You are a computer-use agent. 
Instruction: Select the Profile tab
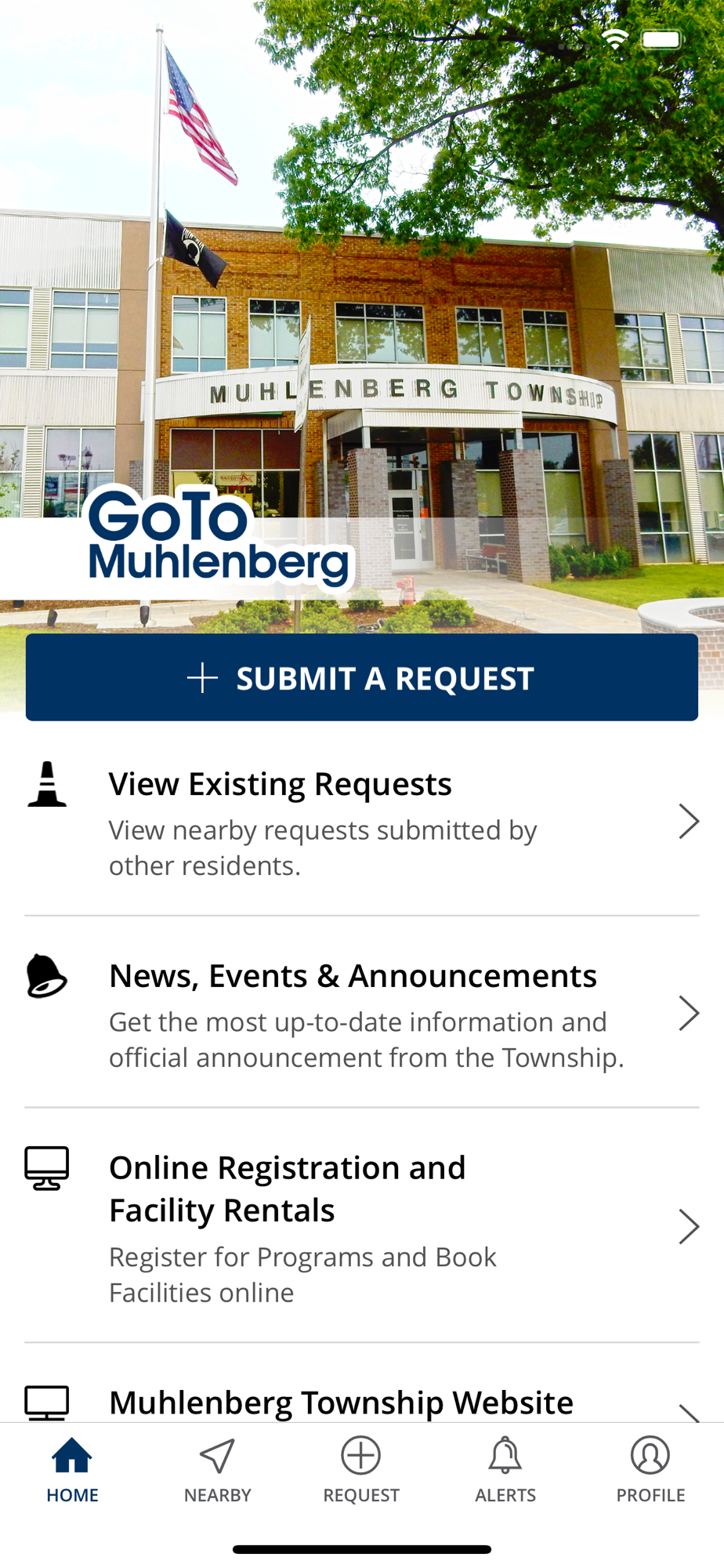point(650,1470)
